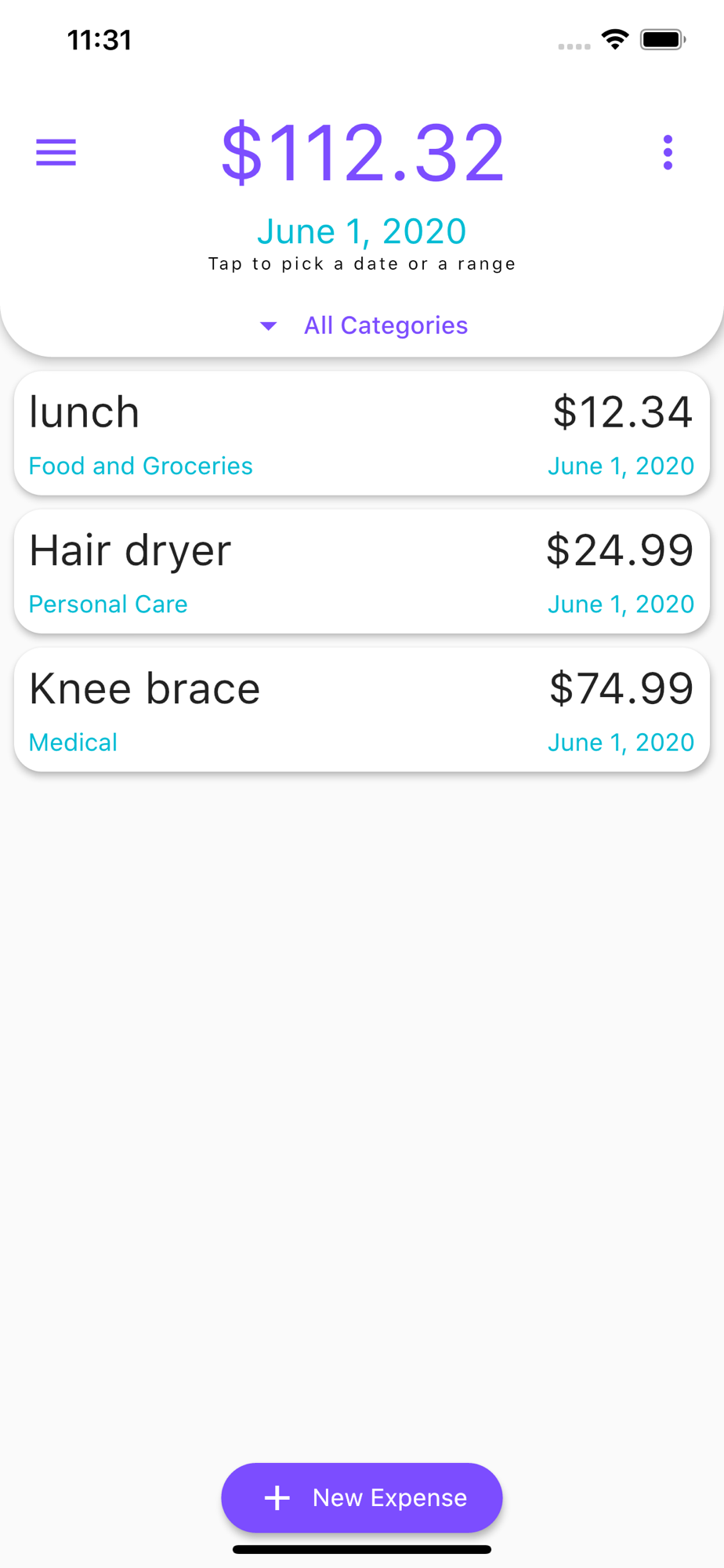The image size is (724, 1568).
Task: Pick a date via June 1, 2020
Action: [x=362, y=232]
